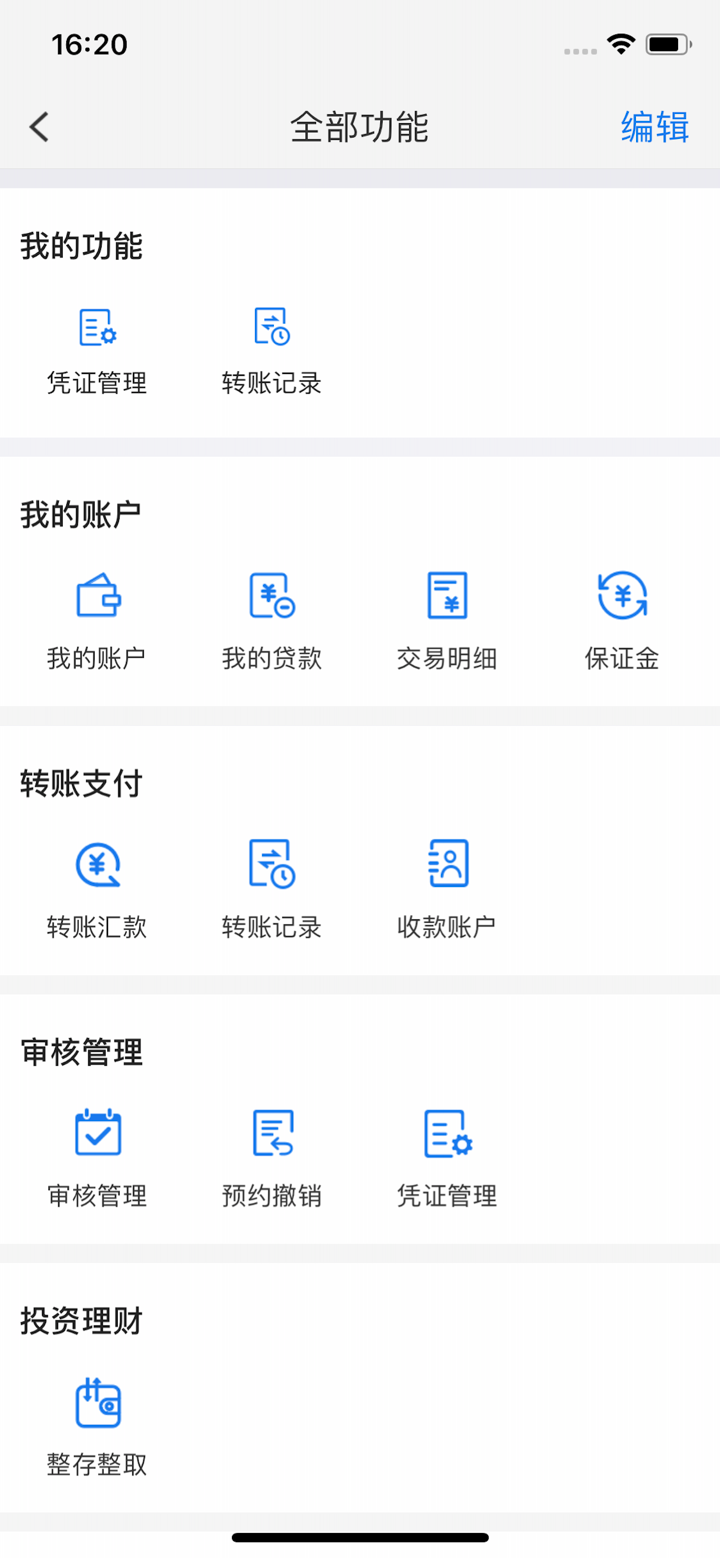Tap the 全部功能 page title
The height and width of the screenshot is (1558, 720).
360,128
